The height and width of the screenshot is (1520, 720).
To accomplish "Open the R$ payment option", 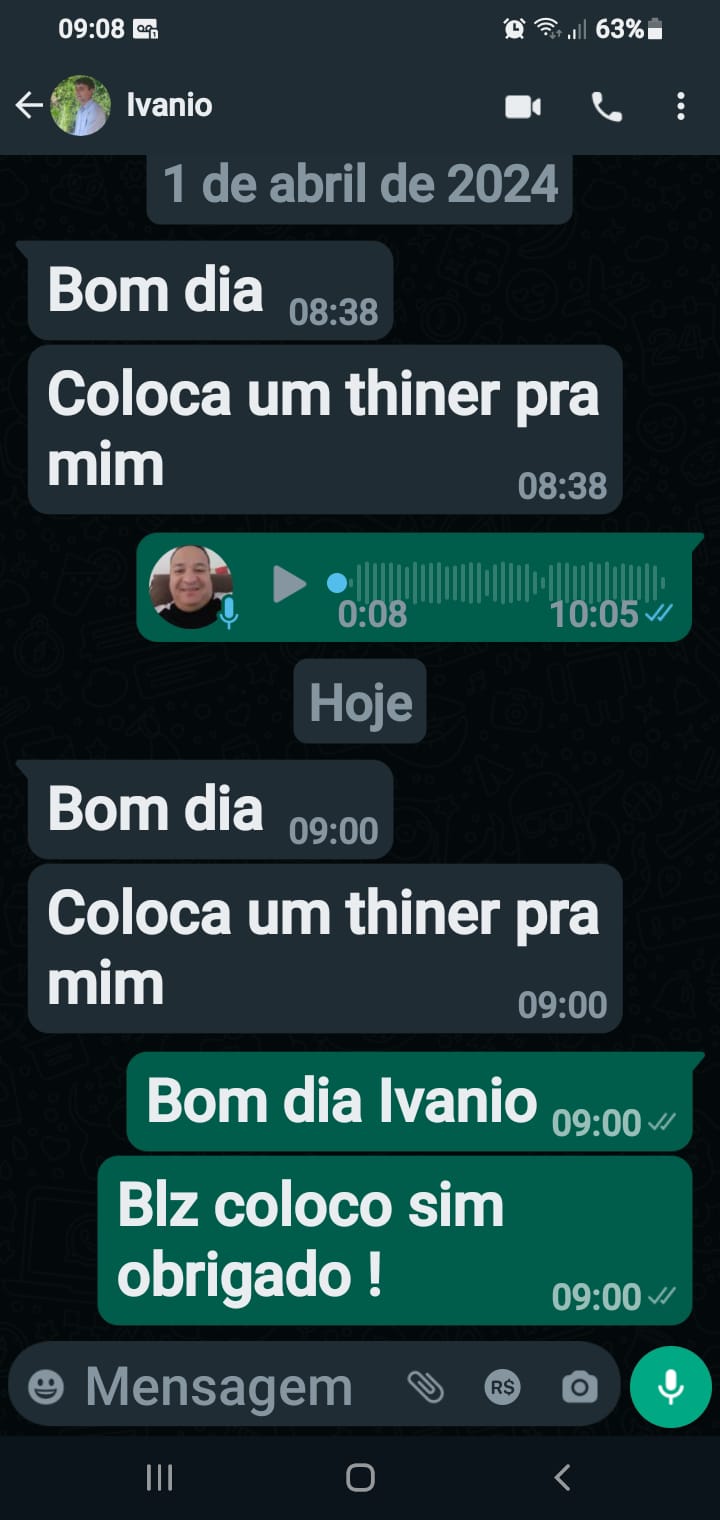I will pos(502,1387).
